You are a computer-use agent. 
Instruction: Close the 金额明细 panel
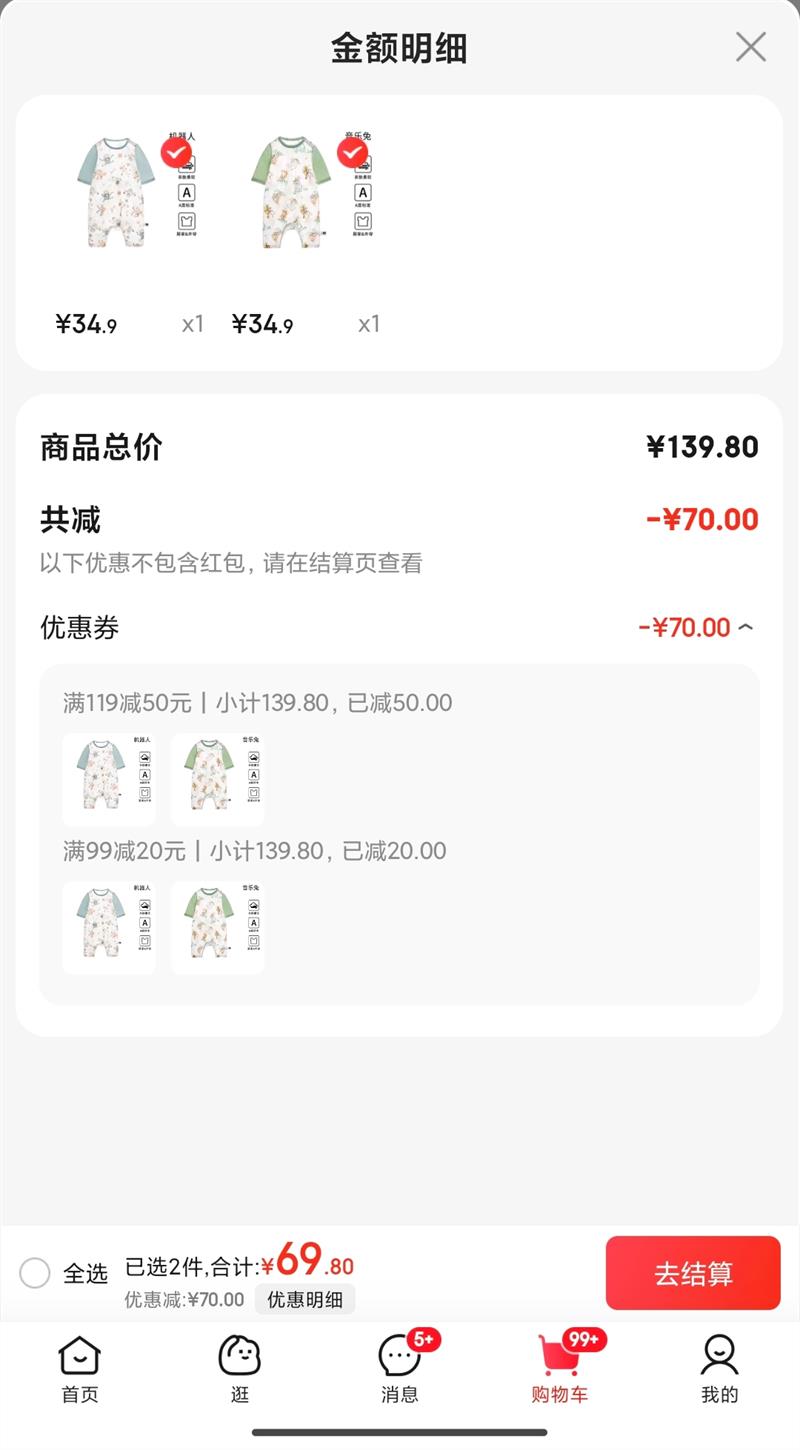(x=750, y=47)
